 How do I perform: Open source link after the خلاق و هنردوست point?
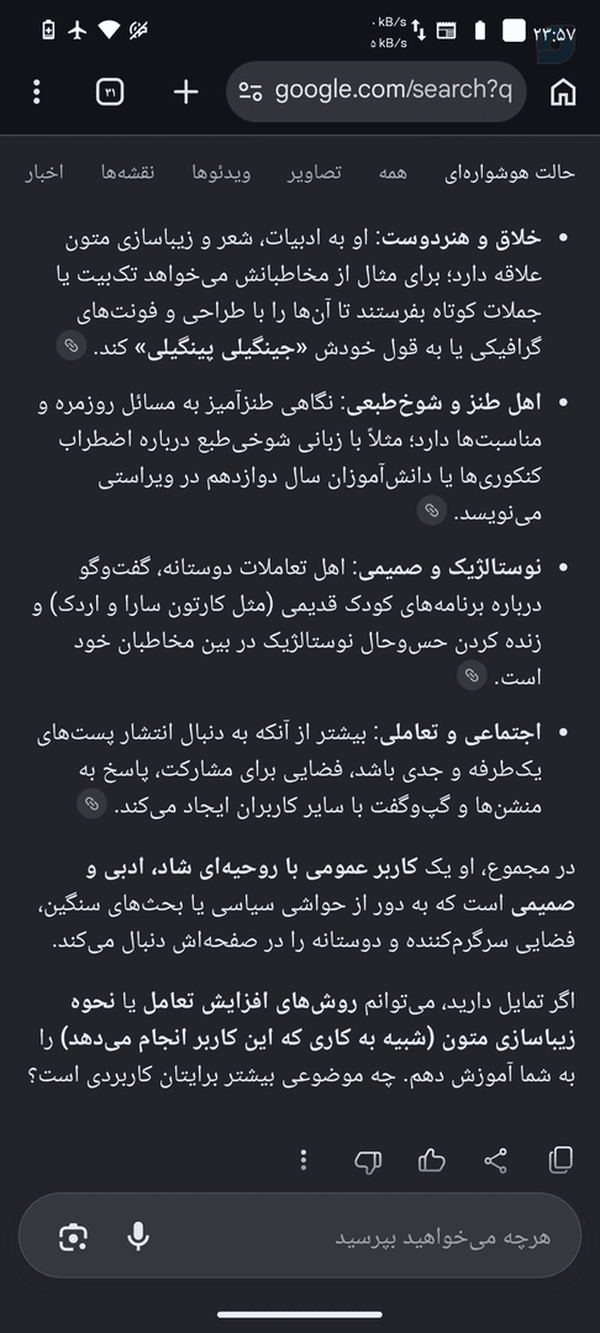point(70,346)
